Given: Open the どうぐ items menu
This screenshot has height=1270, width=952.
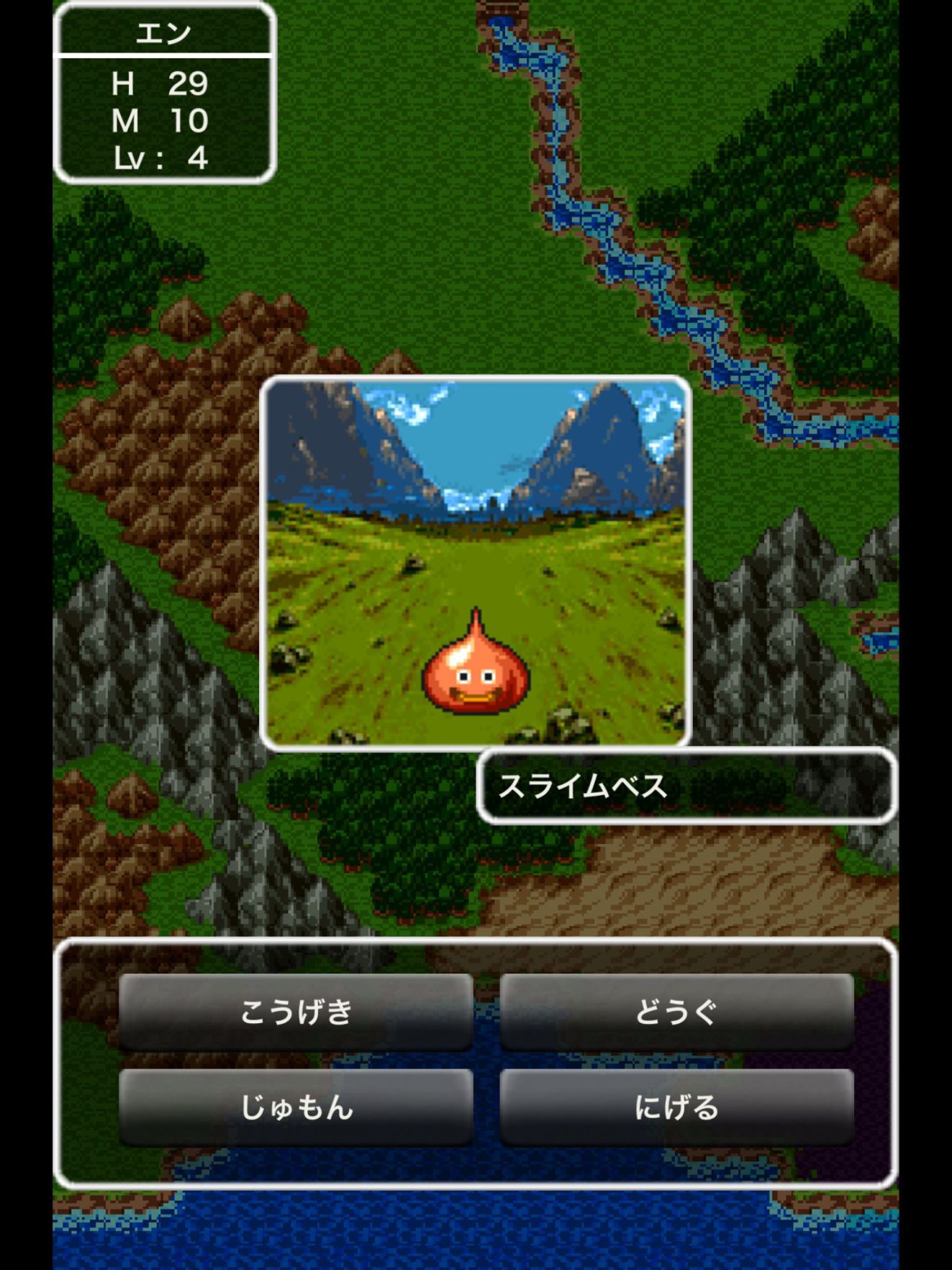Looking at the screenshot, I should [676, 1012].
